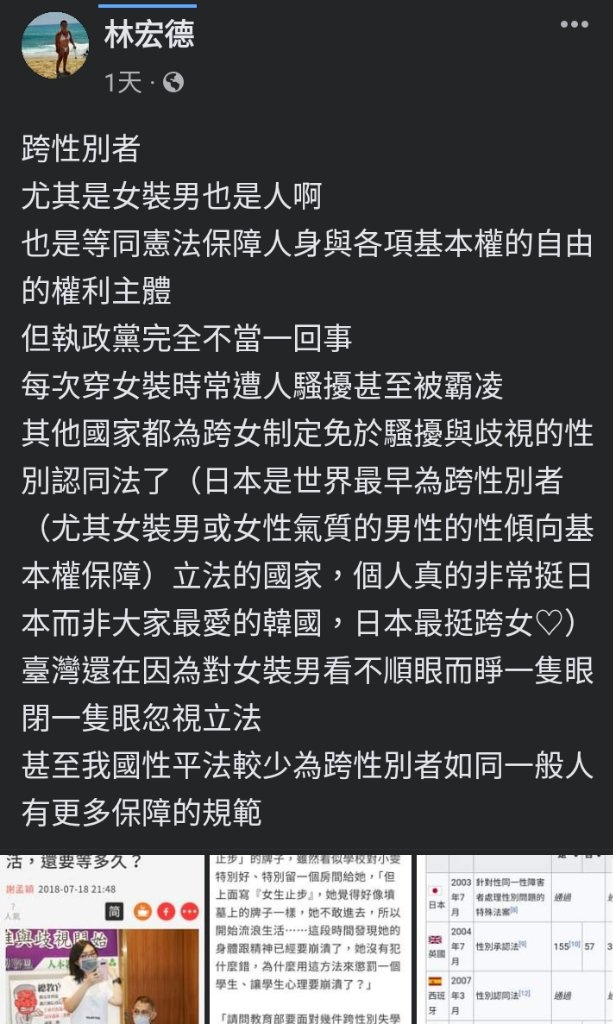Open the post's three-dot options menu
The image size is (613, 1024).
click(574, 24)
